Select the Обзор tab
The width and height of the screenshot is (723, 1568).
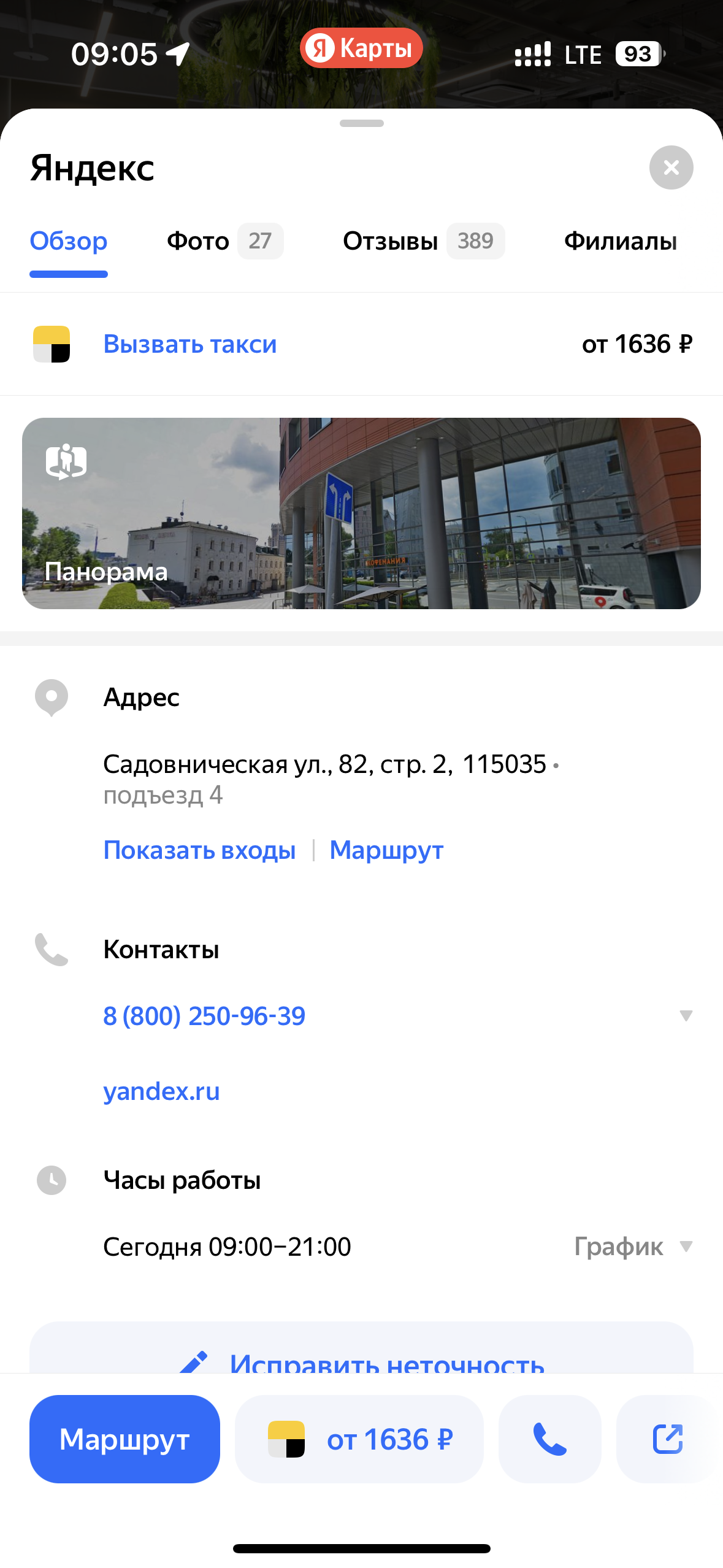pos(69,241)
